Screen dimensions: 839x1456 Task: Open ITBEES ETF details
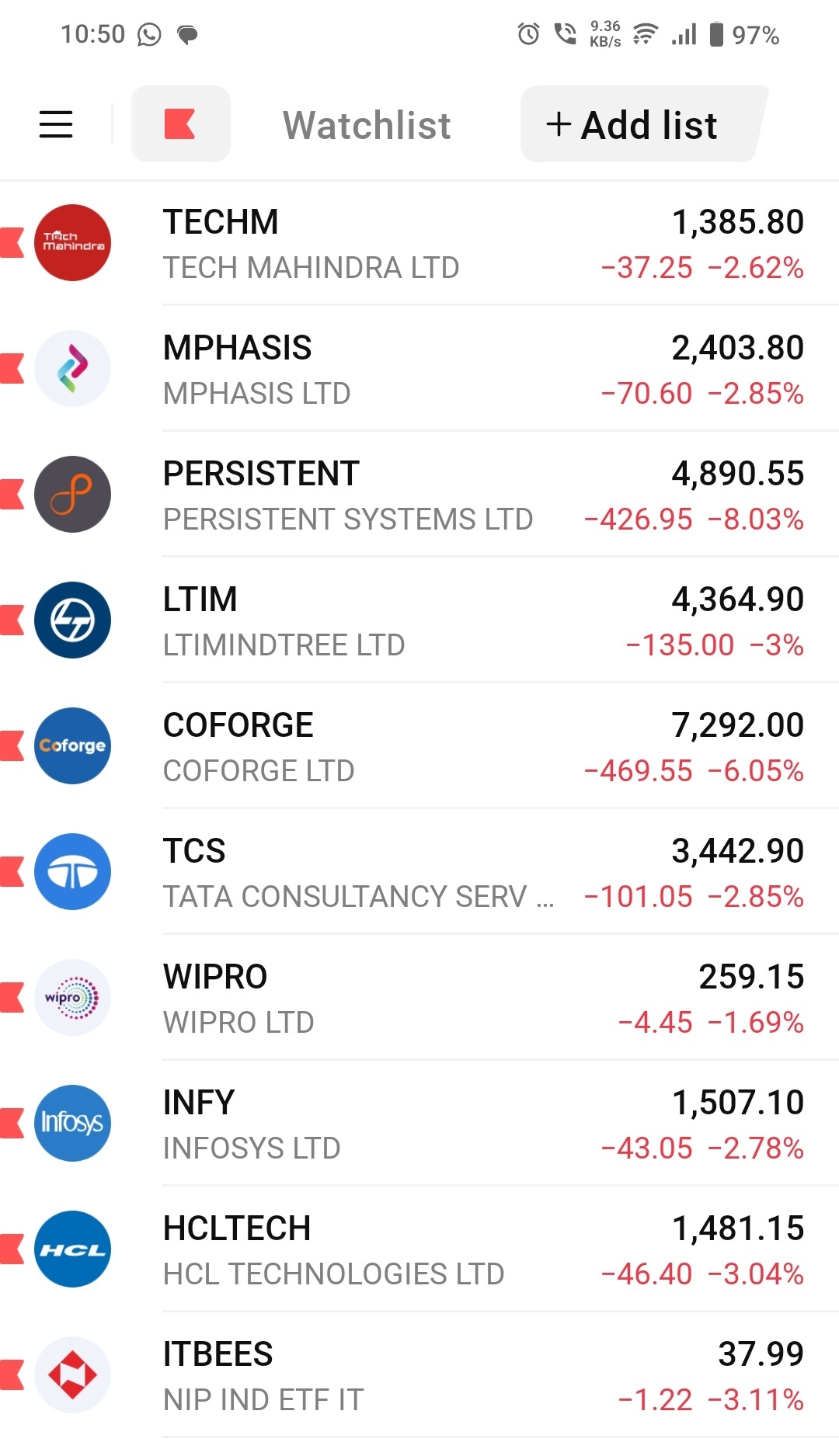[x=419, y=1375]
